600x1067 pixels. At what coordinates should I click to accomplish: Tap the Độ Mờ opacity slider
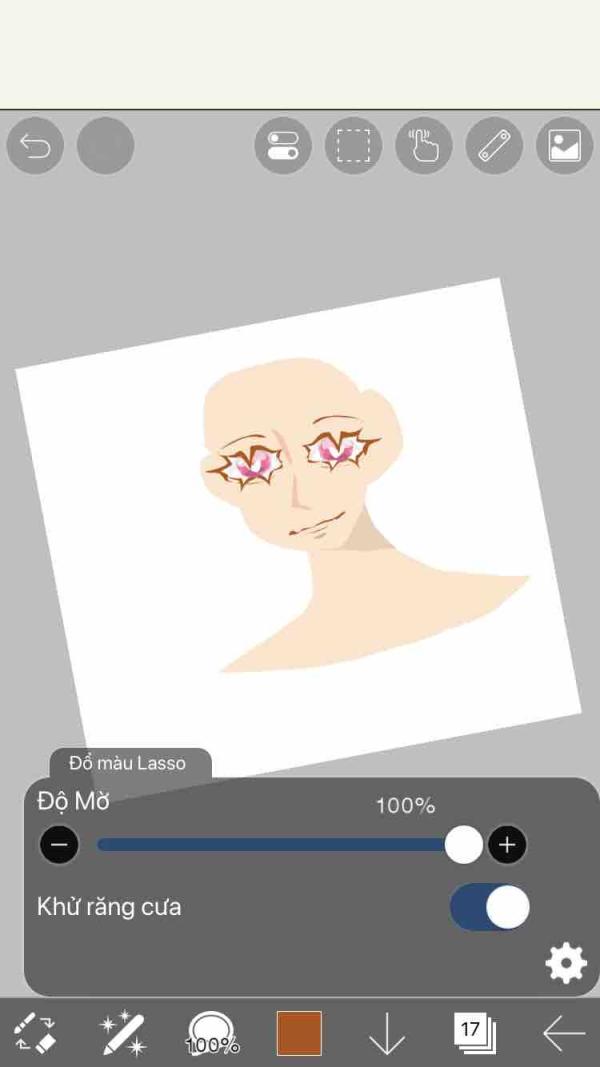(289, 845)
